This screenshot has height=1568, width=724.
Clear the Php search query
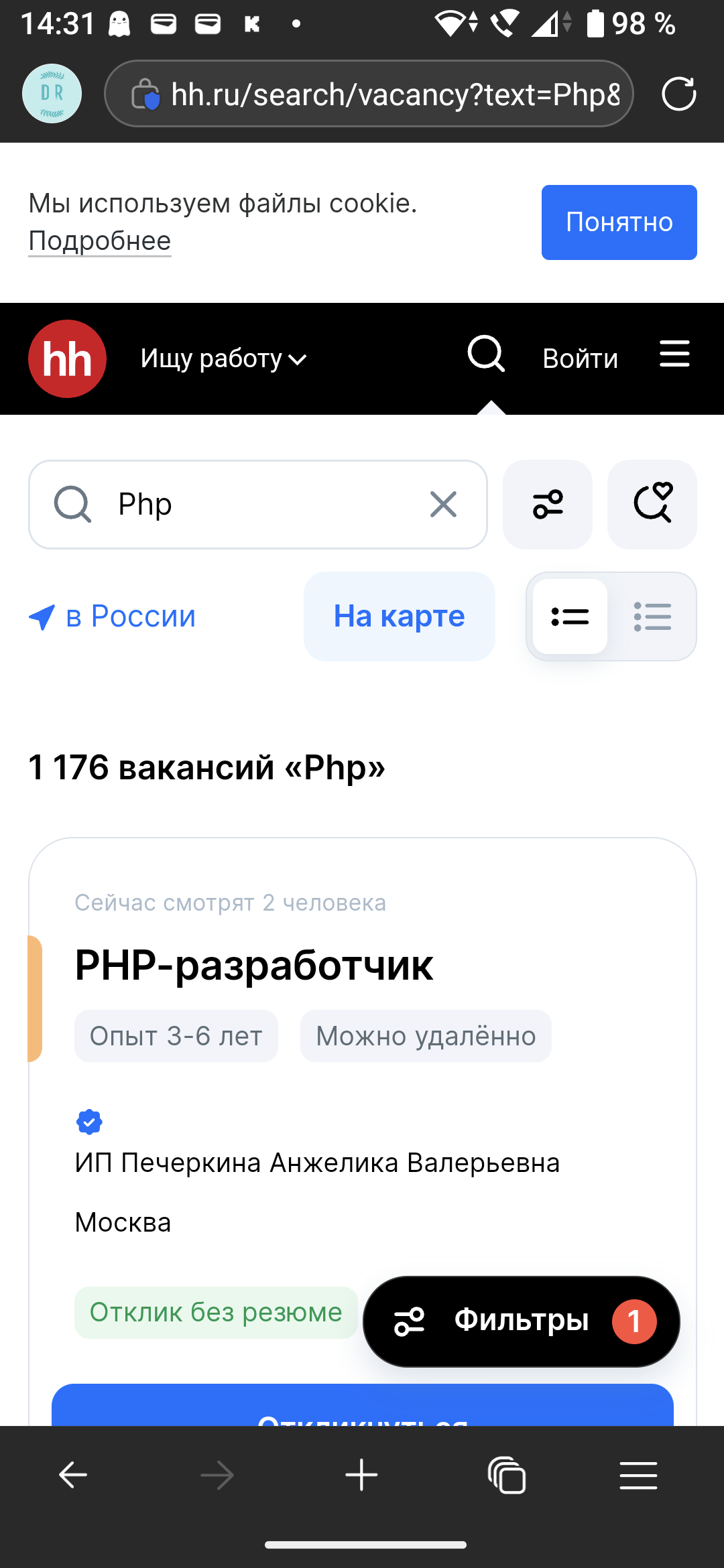coord(443,505)
